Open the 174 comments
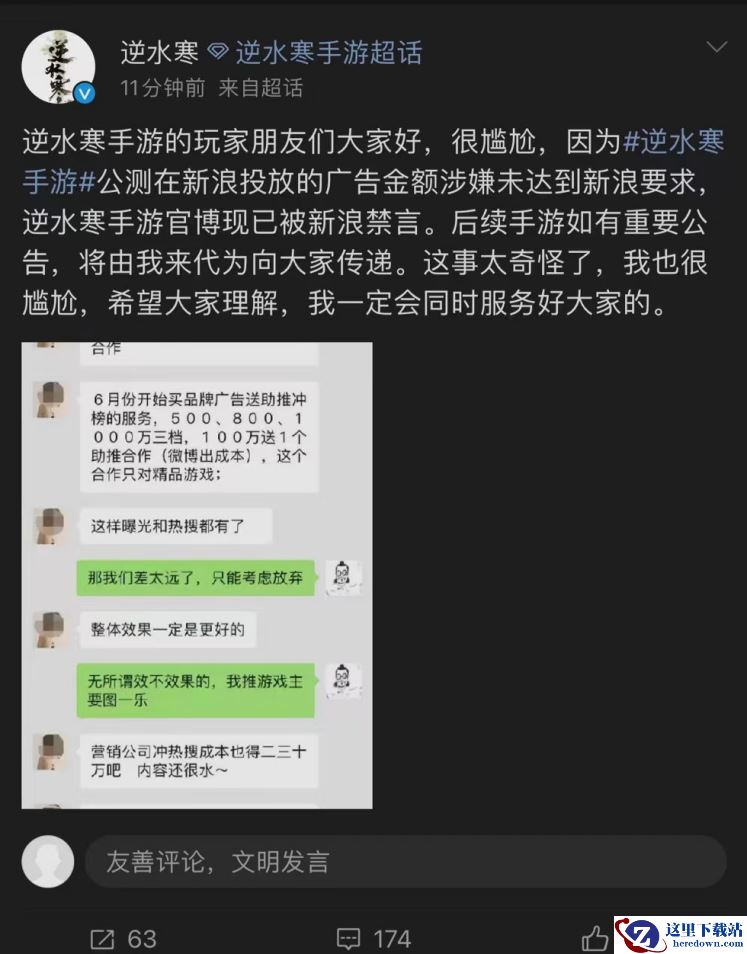The image size is (747, 954). click(x=374, y=938)
